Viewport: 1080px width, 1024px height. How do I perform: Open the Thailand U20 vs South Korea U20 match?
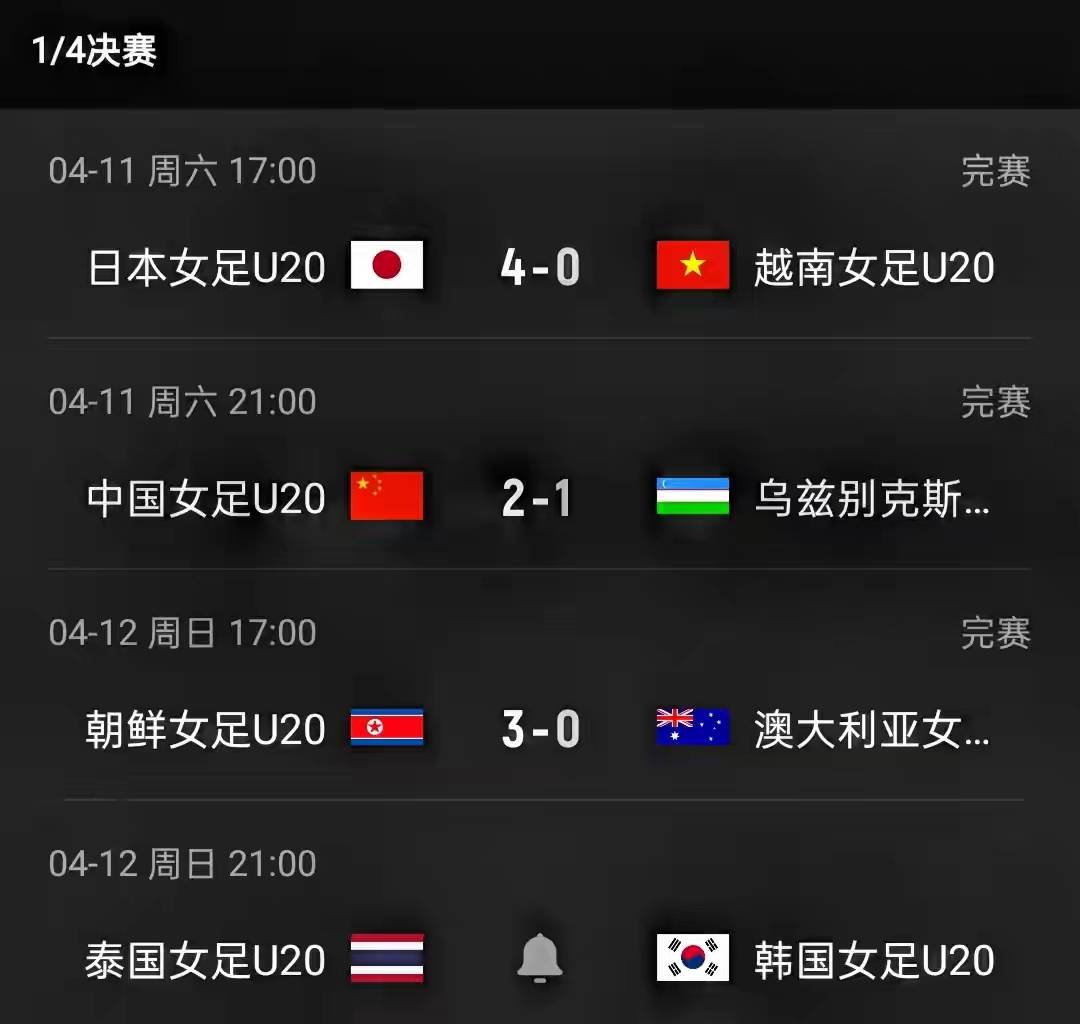click(x=205, y=960)
